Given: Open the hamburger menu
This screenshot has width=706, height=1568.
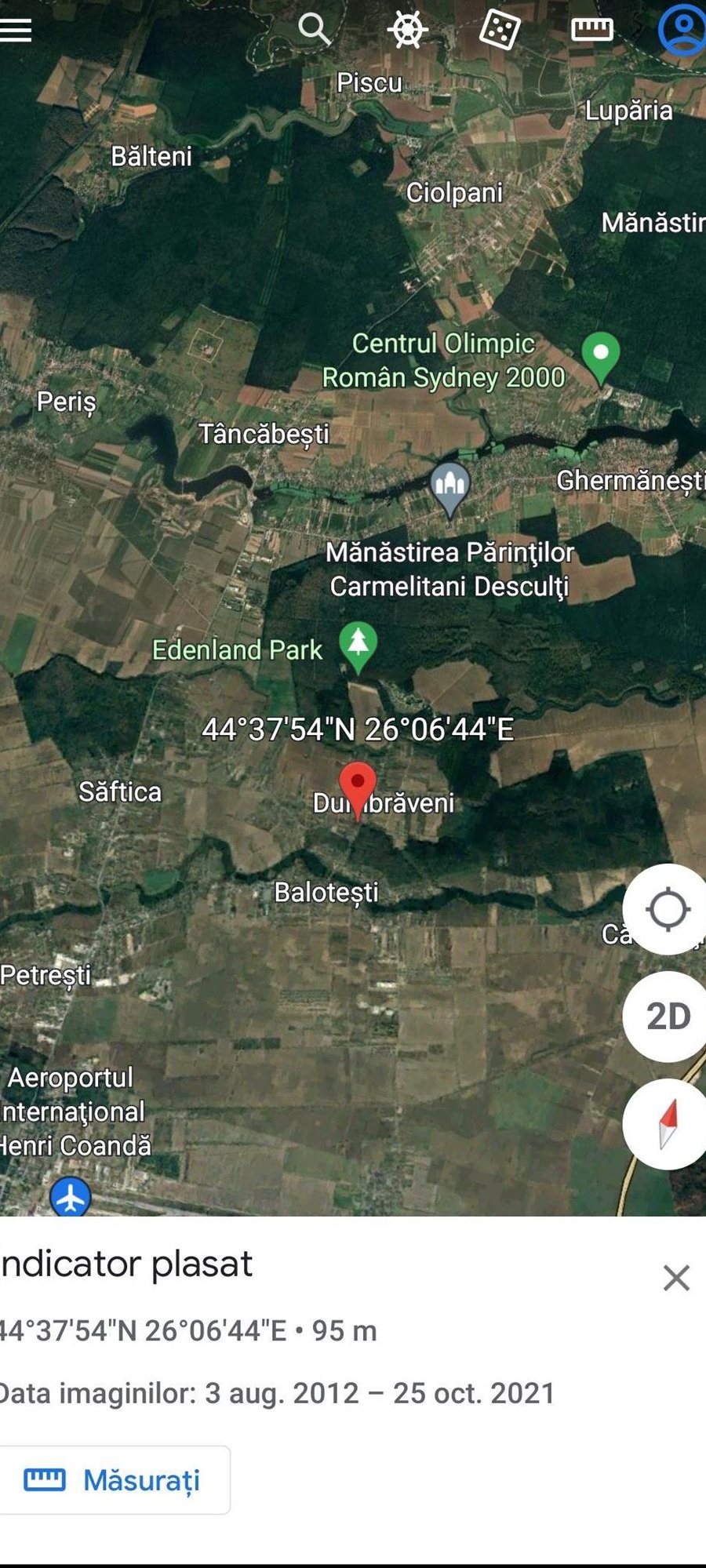Looking at the screenshot, I should (x=16, y=30).
